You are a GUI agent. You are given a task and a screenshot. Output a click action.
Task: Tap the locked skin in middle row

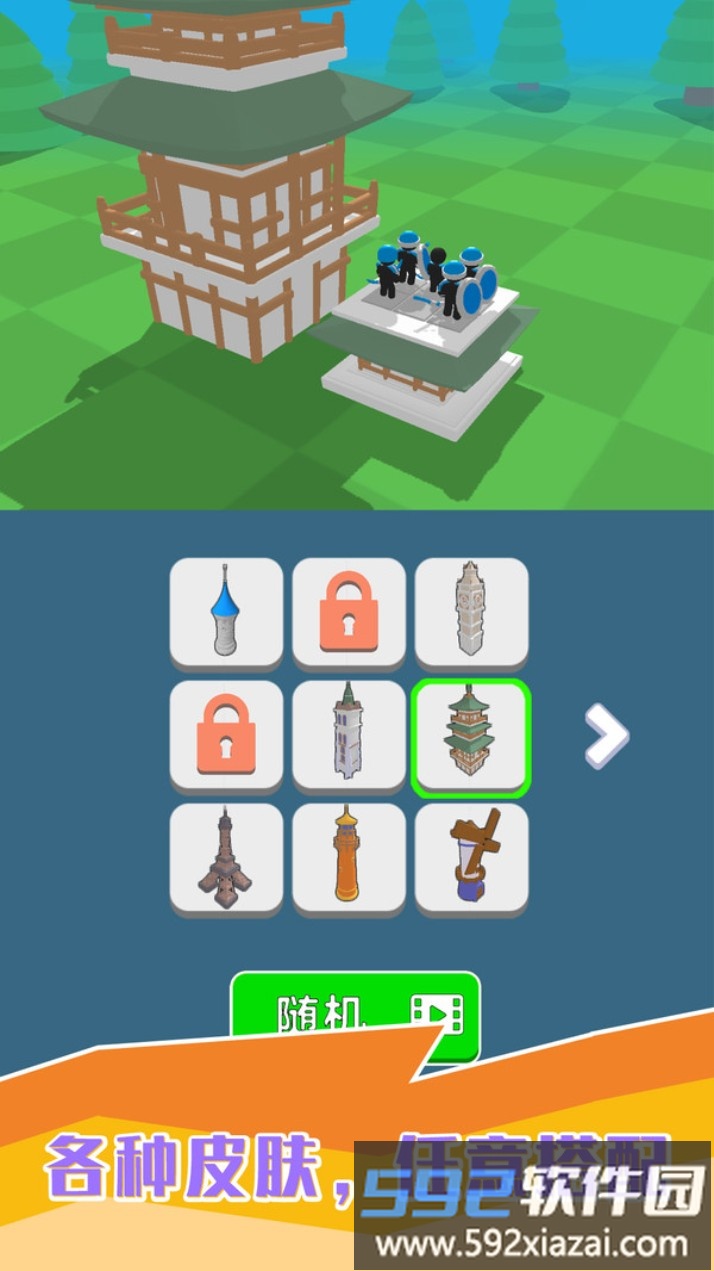226,734
